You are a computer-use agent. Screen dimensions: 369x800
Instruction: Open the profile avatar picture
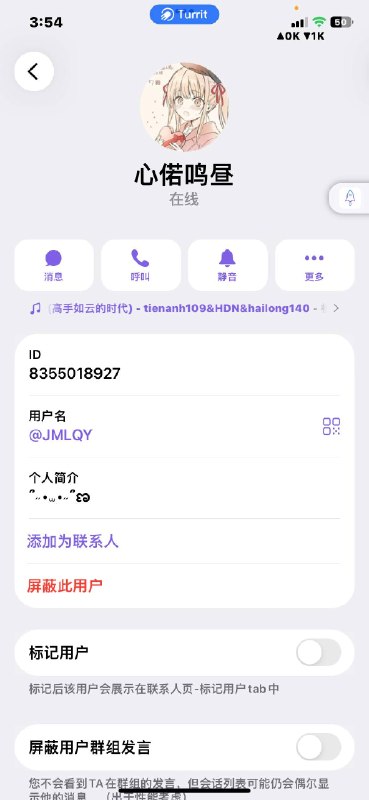(184, 107)
